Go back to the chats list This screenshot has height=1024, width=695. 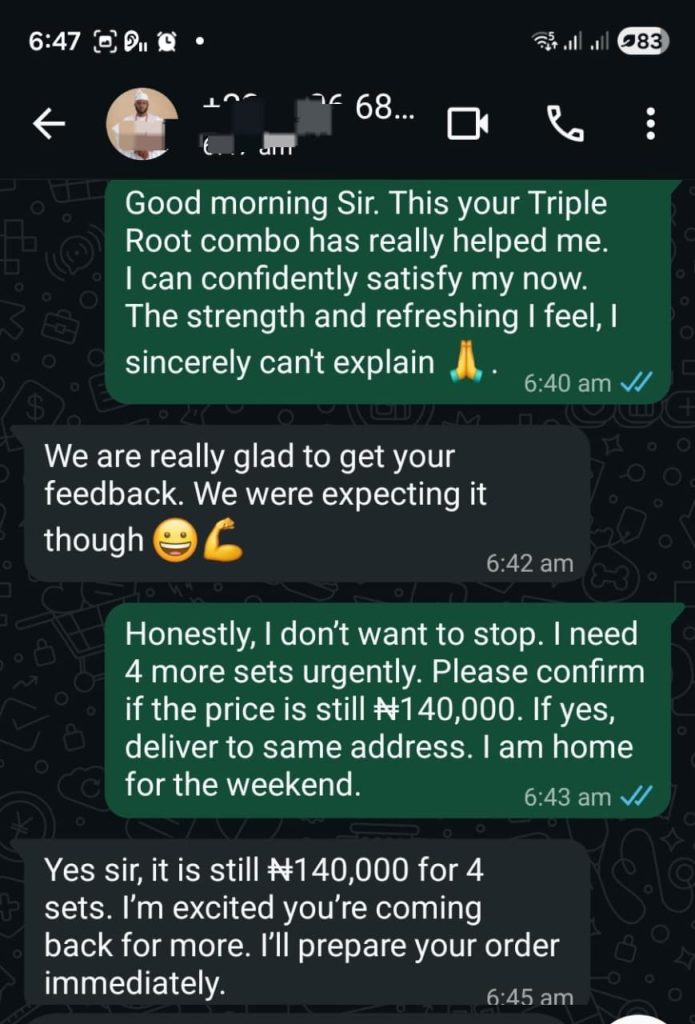(49, 124)
